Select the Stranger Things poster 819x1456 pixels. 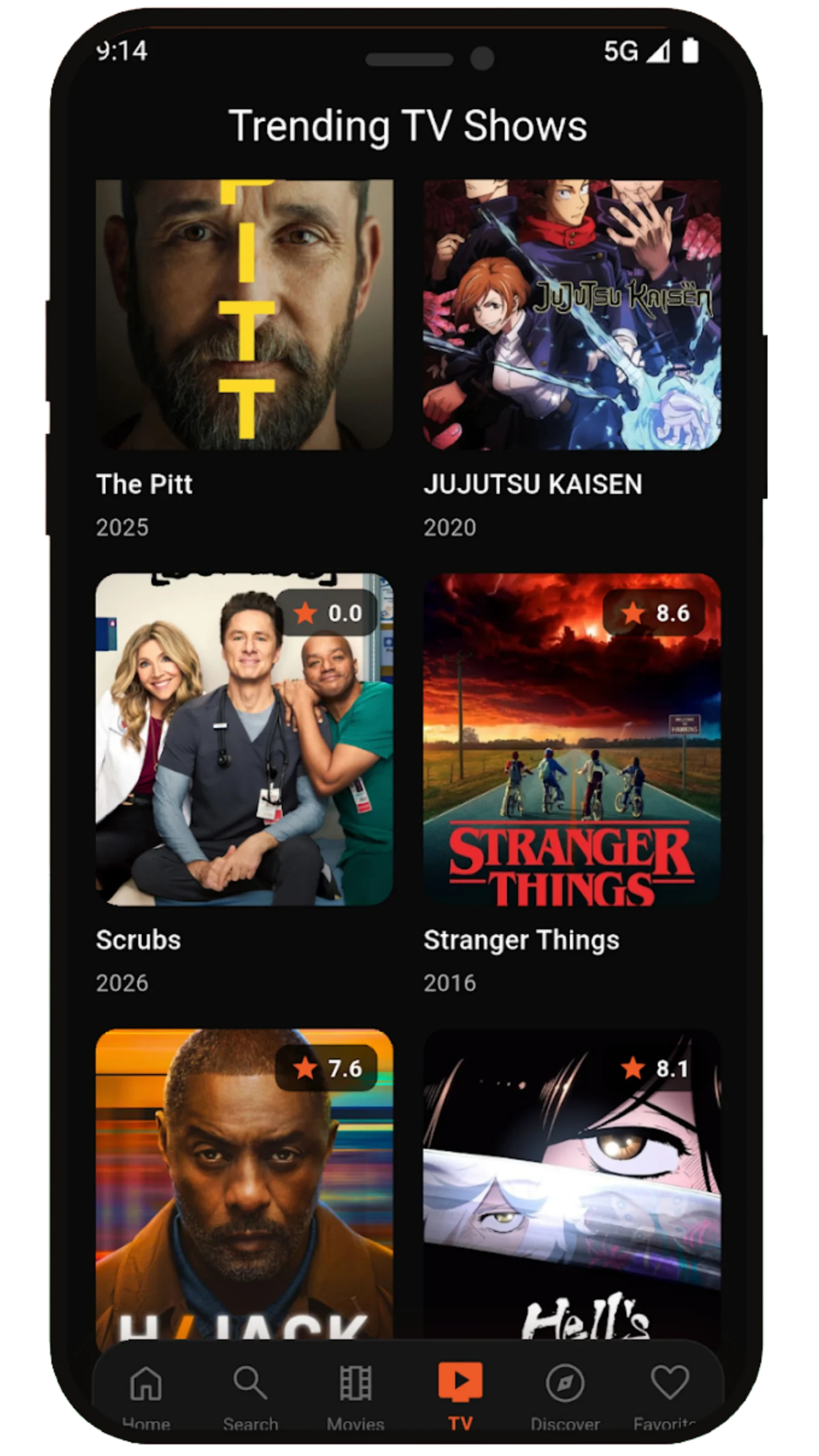pyautogui.click(x=572, y=739)
